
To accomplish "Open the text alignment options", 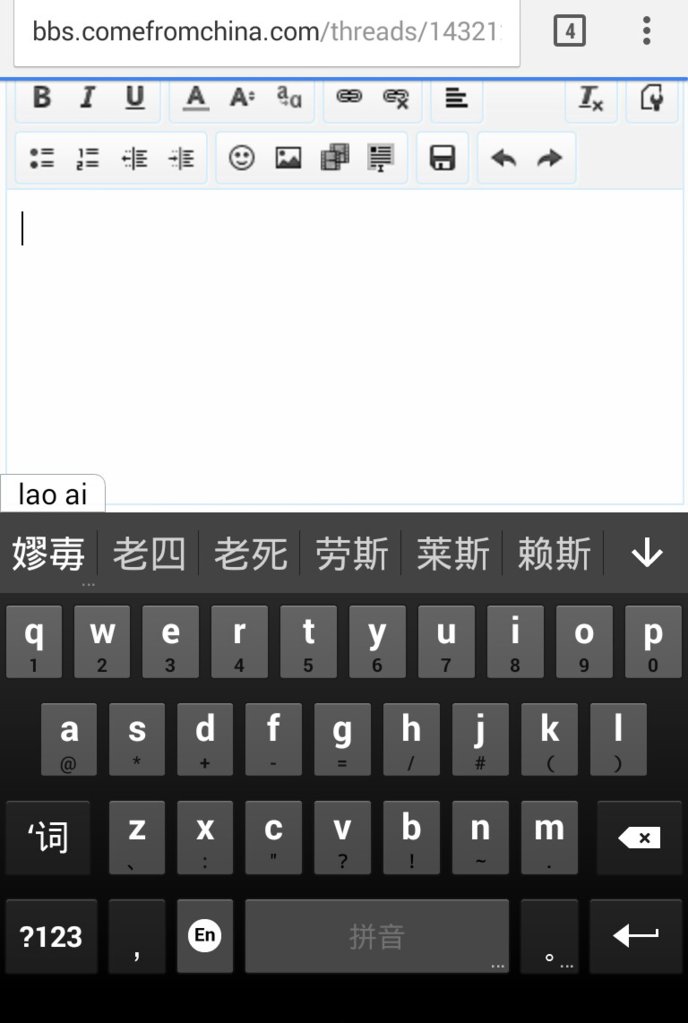I will point(456,98).
